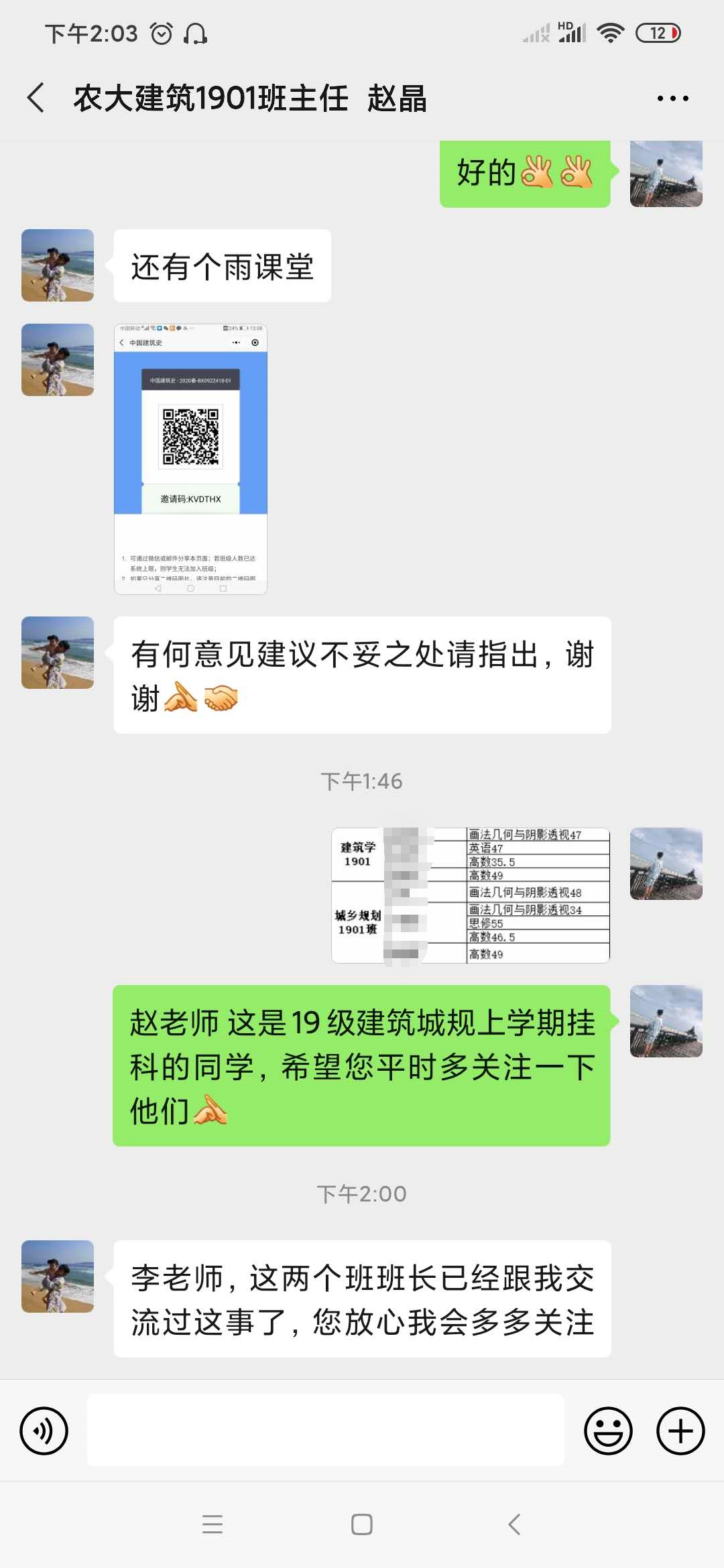The height and width of the screenshot is (1568, 724).
Task: Tap the system home button
Action: [x=362, y=1524]
